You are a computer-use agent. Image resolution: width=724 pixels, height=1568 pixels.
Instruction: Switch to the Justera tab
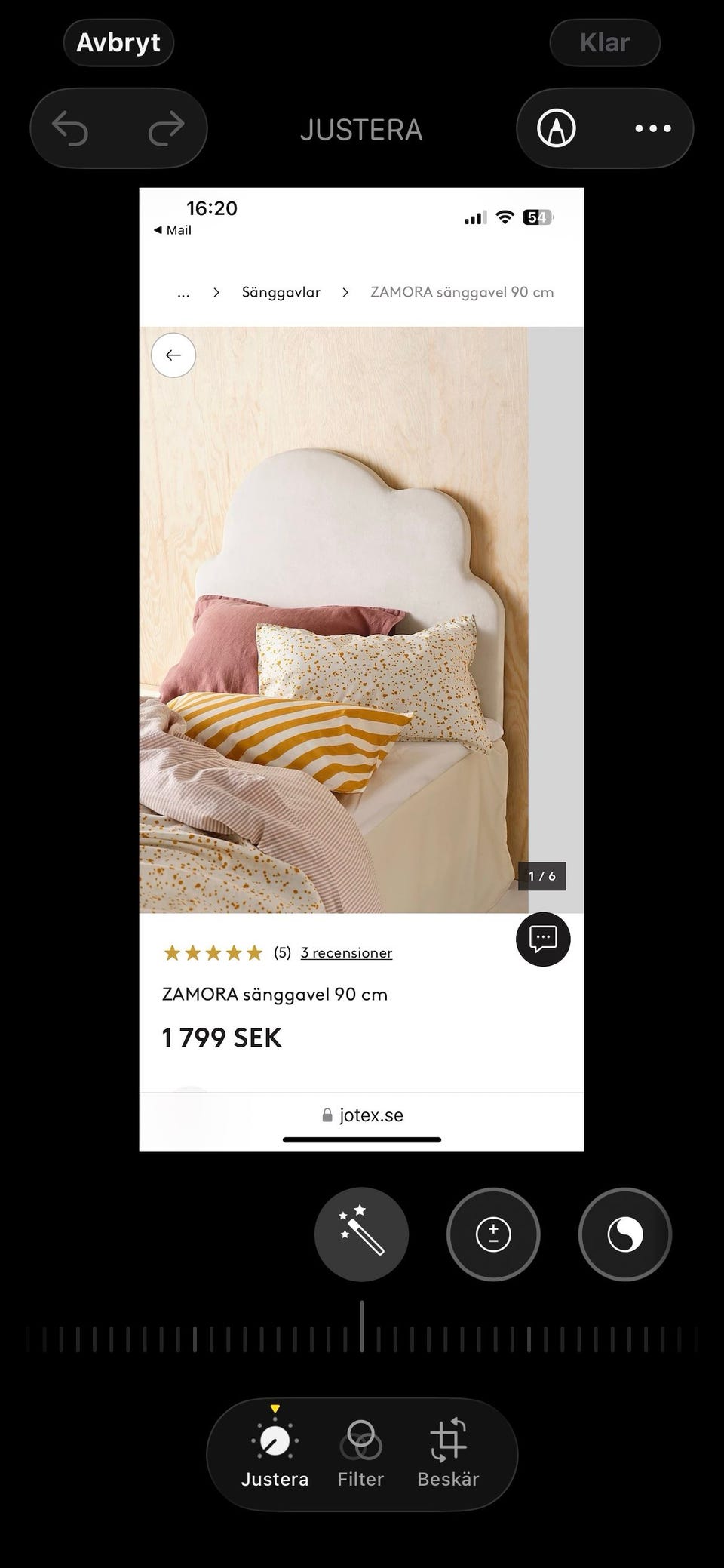[x=275, y=1453]
